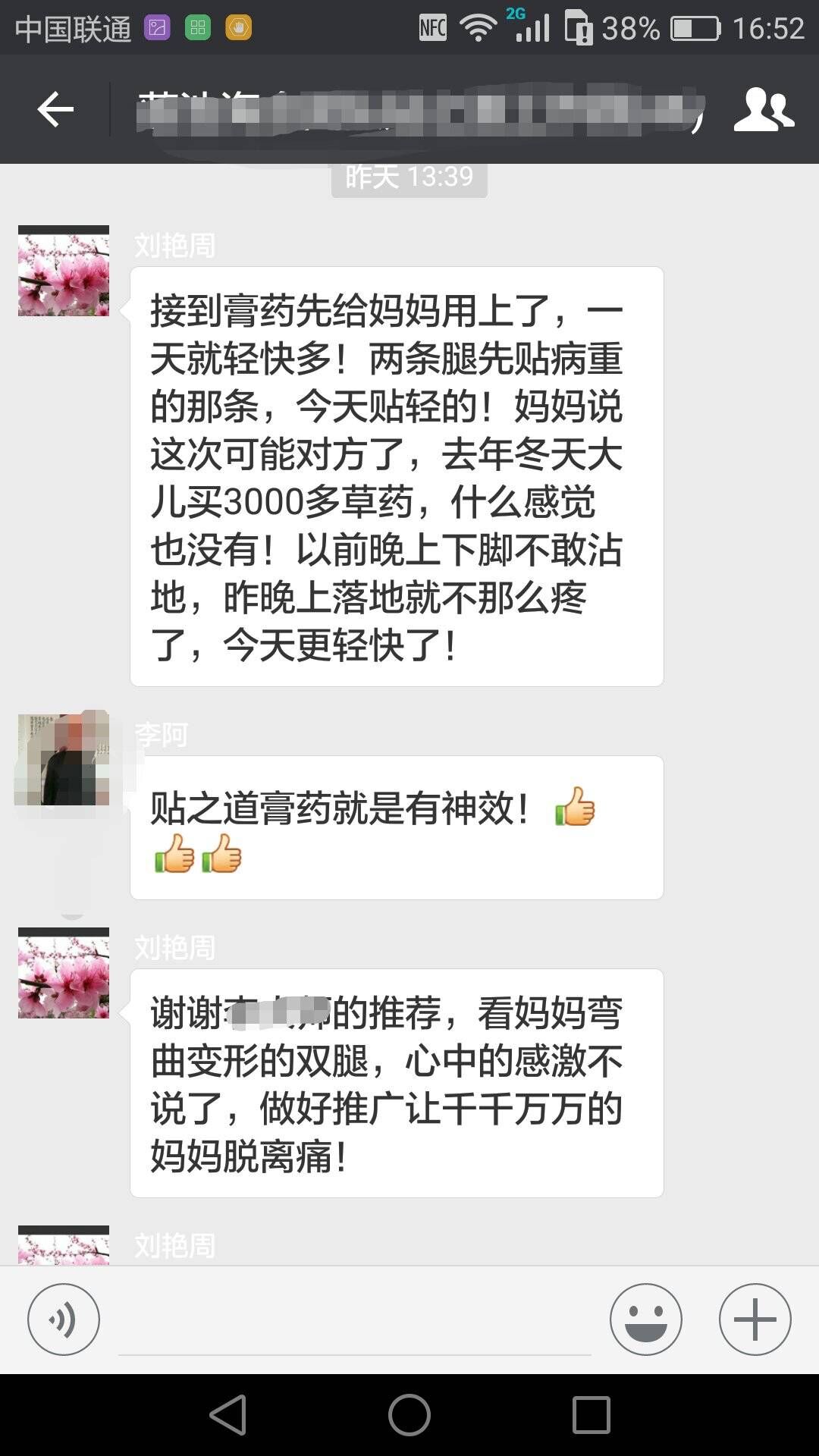Screen dimensions: 819x1456
Task: Open 刘艳周's avatar beside the 接到膏药 message
Action: click(64, 271)
